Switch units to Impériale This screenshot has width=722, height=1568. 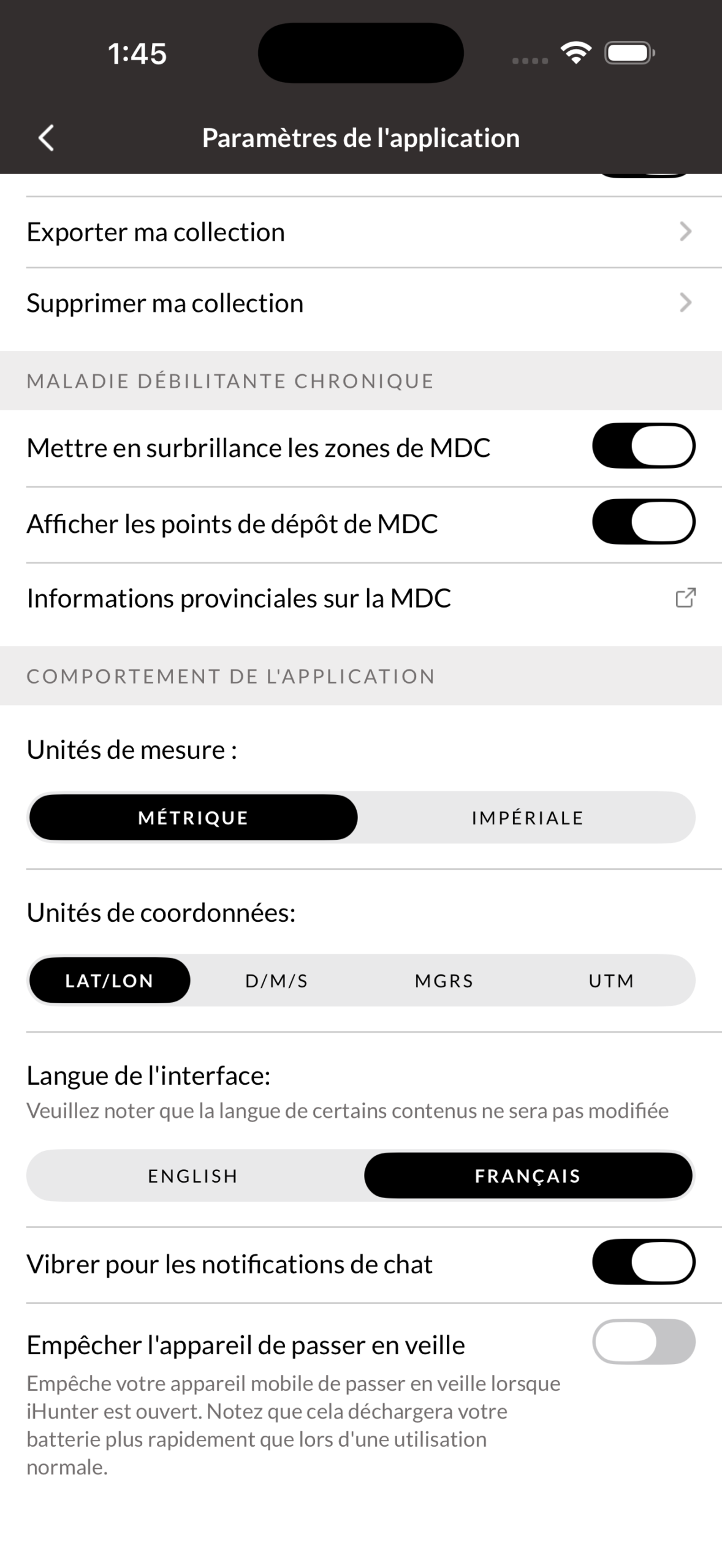coord(527,818)
